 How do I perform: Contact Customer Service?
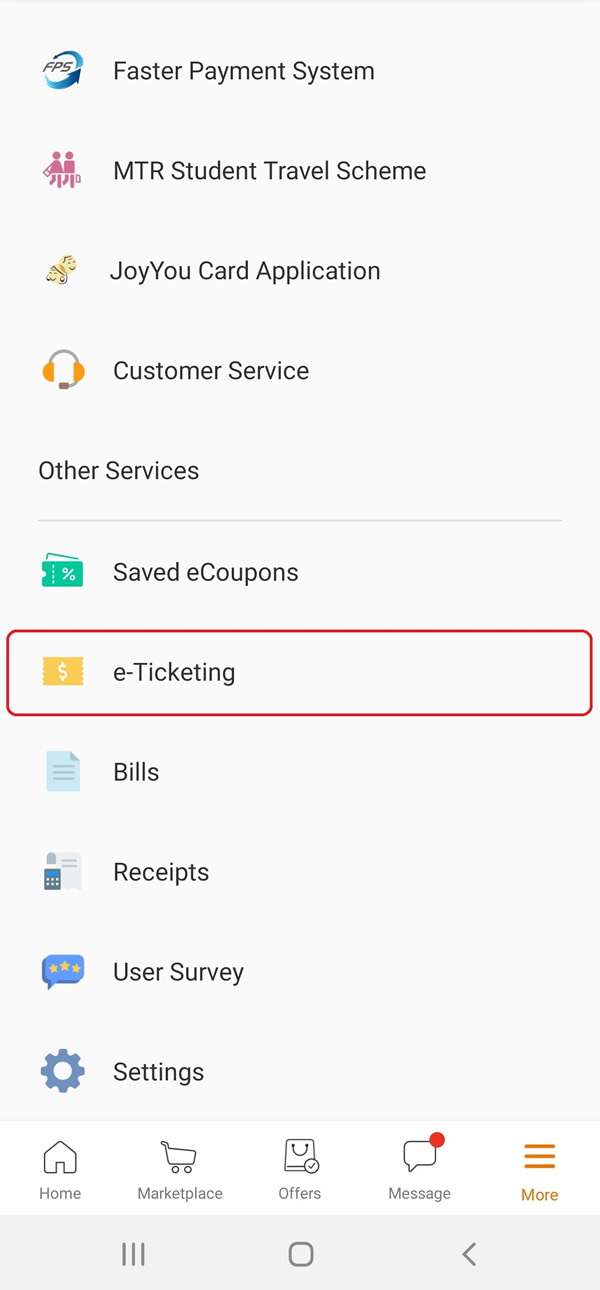point(300,371)
